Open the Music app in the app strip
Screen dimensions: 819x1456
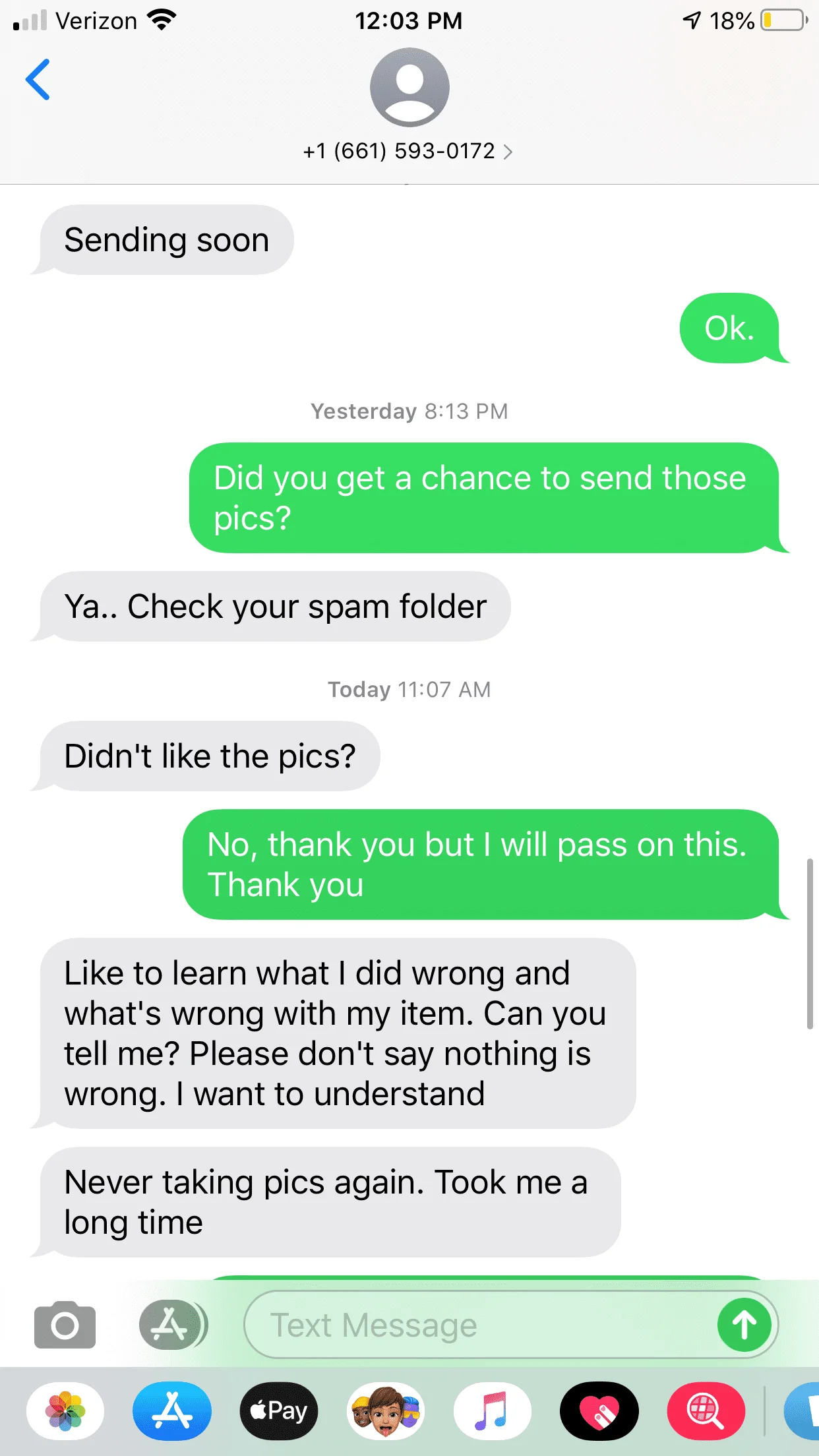click(492, 1411)
